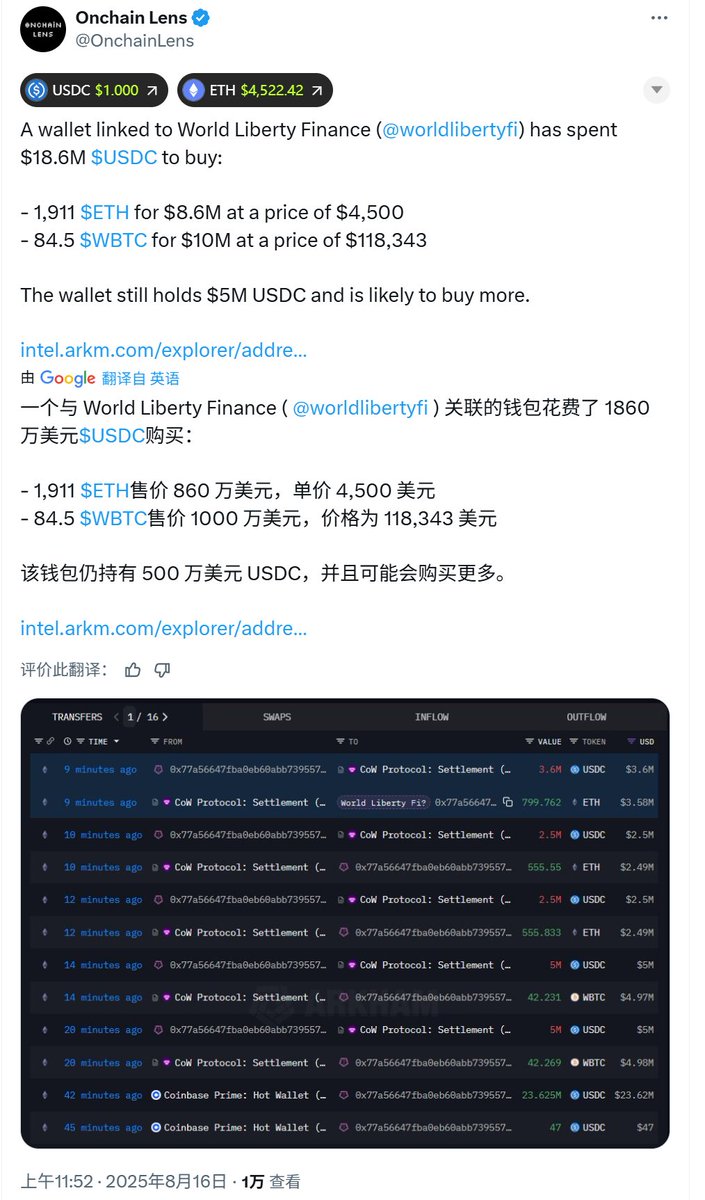
Task: Open the USDC $1.000 price chip
Action: tap(95, 90)
